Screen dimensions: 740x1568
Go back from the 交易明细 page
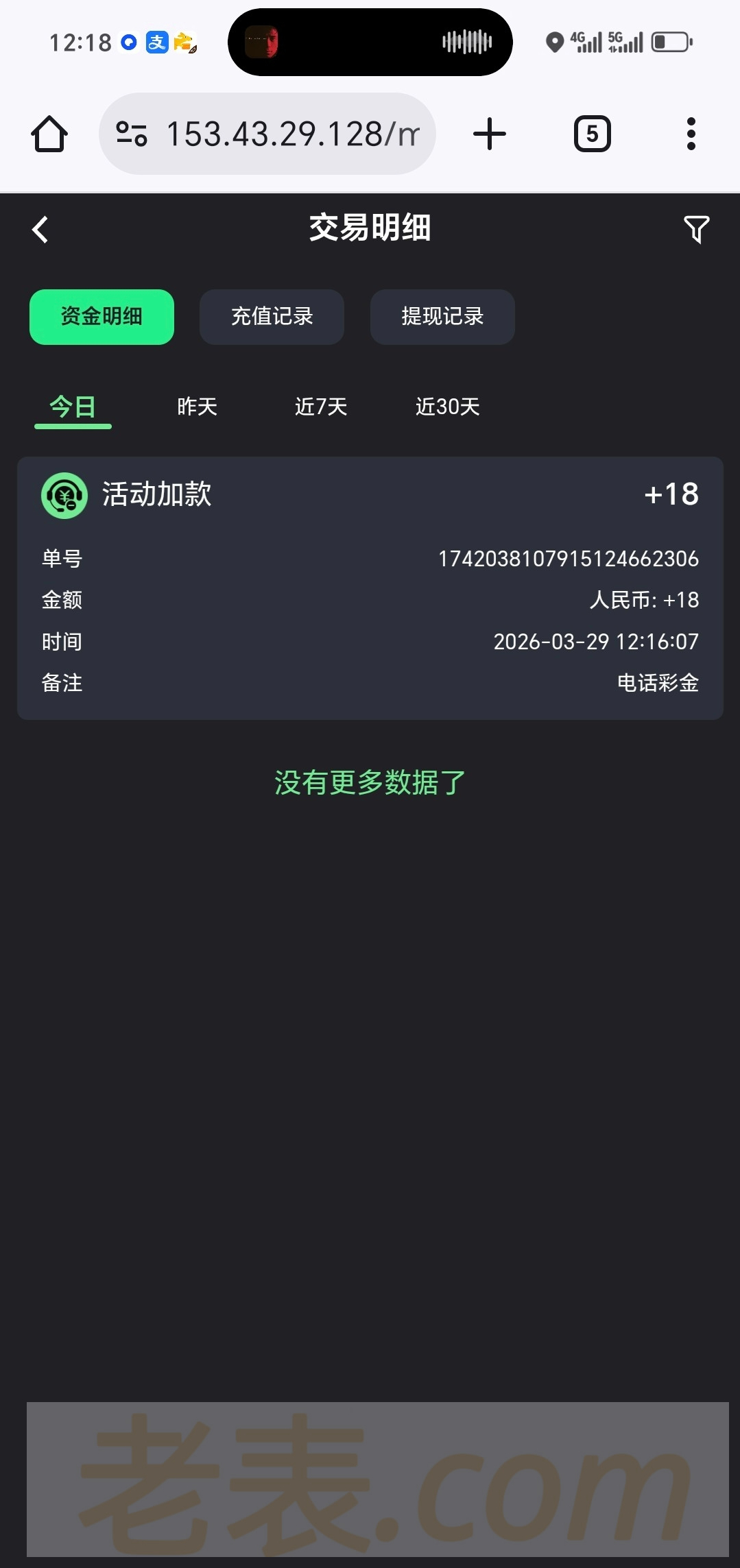(x=40, y=230)
